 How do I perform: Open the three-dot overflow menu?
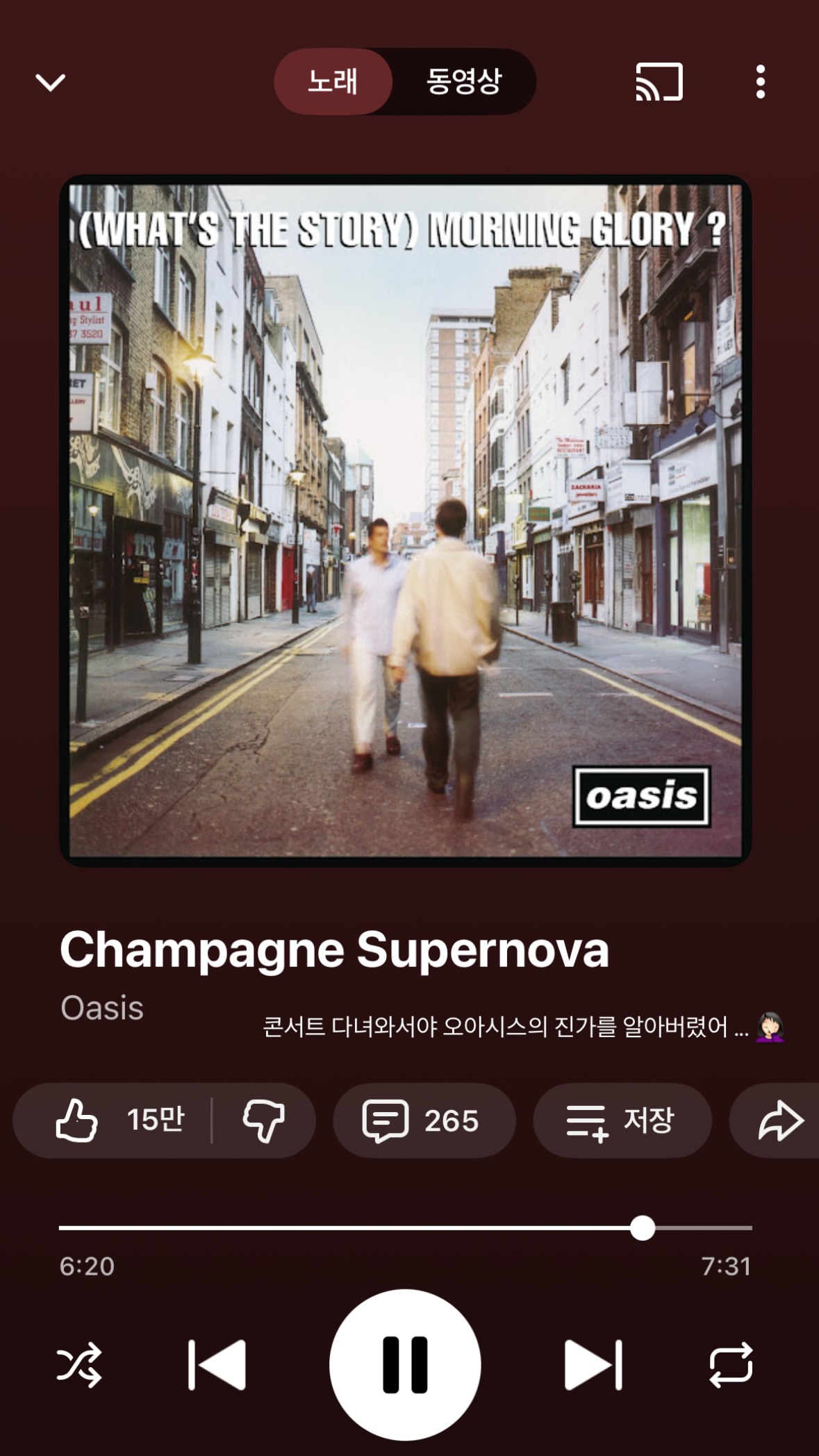pos(761,82)
